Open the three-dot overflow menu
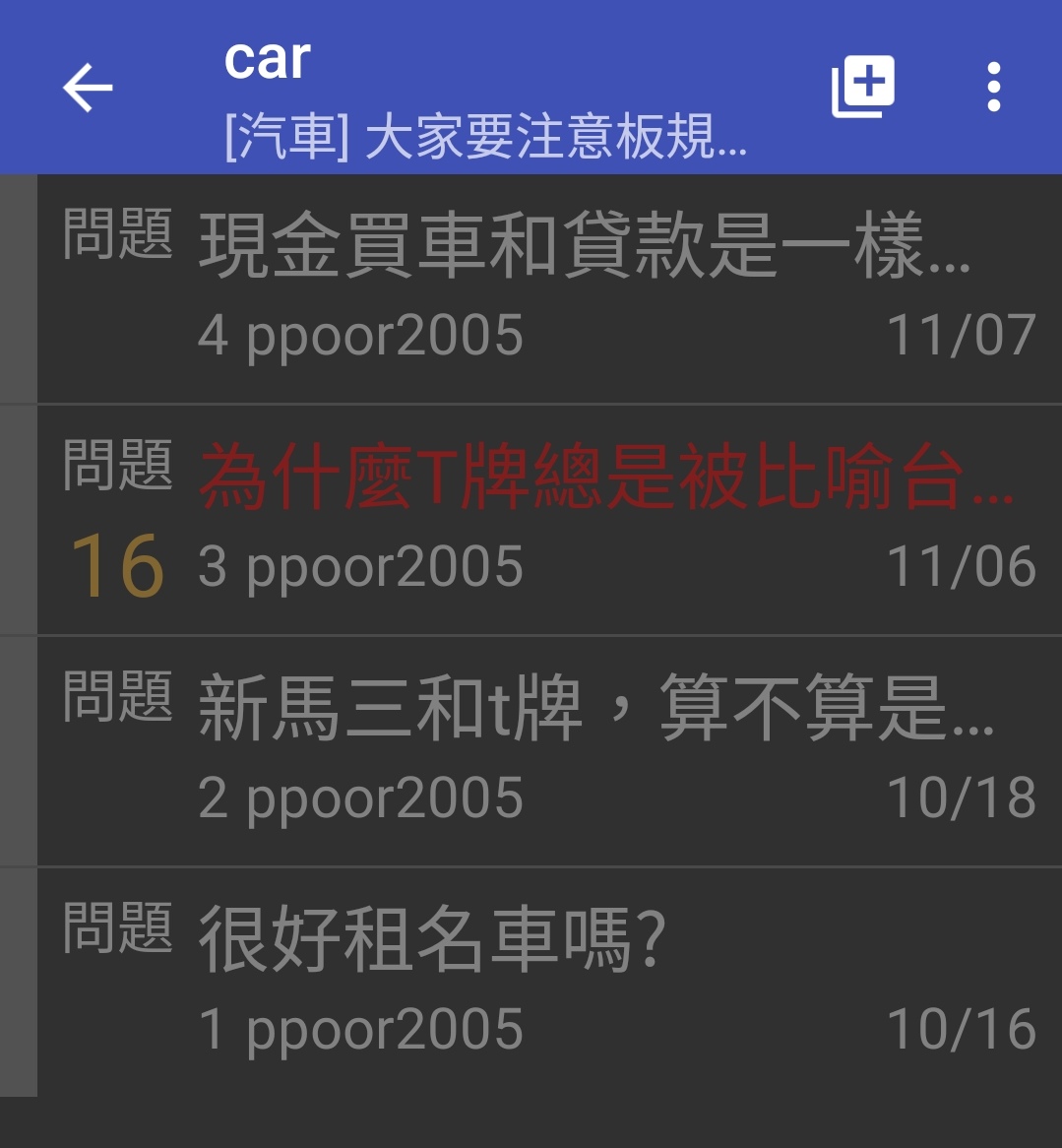1062x1148 pixels. 993,87
